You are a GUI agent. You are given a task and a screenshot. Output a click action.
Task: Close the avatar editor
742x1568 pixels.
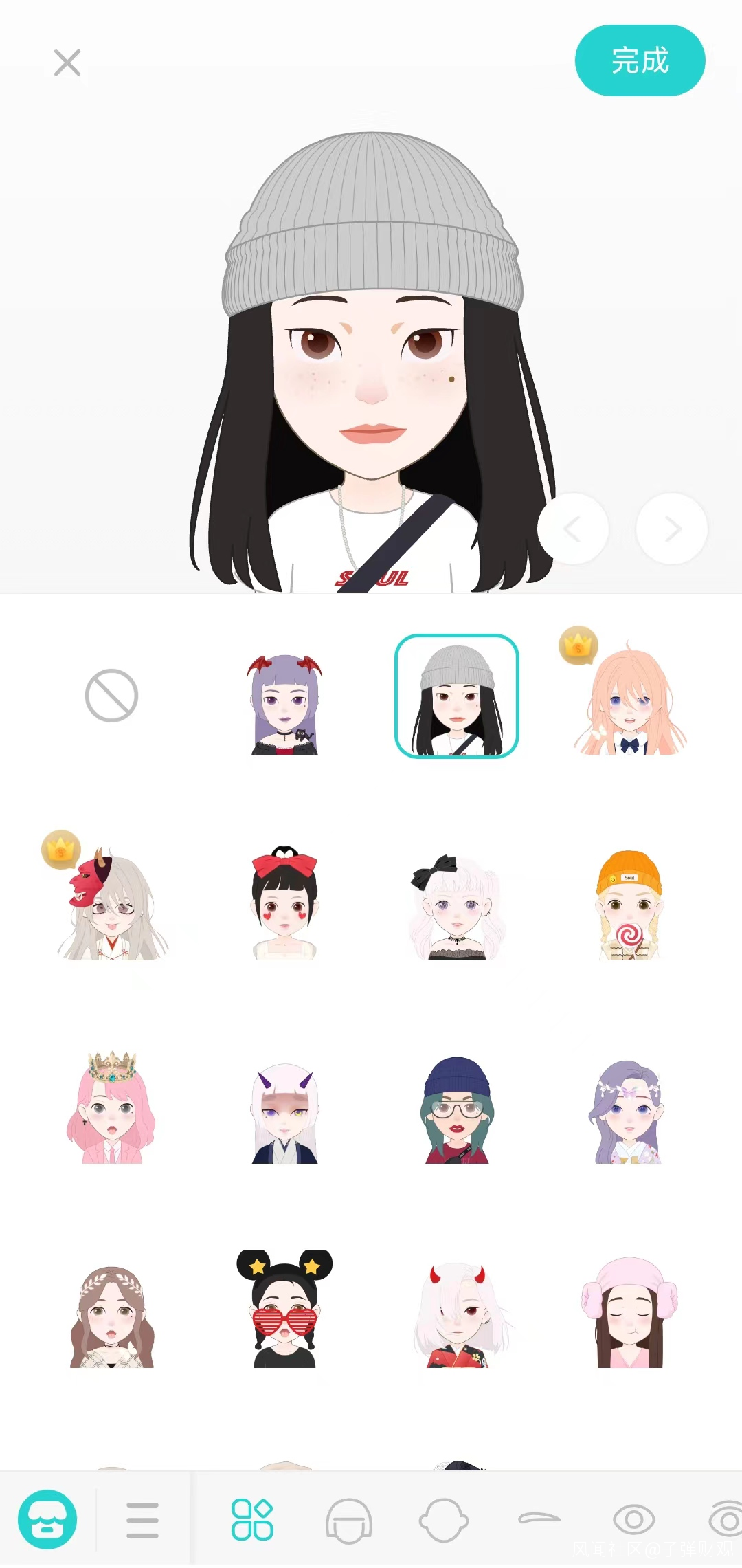67,63
